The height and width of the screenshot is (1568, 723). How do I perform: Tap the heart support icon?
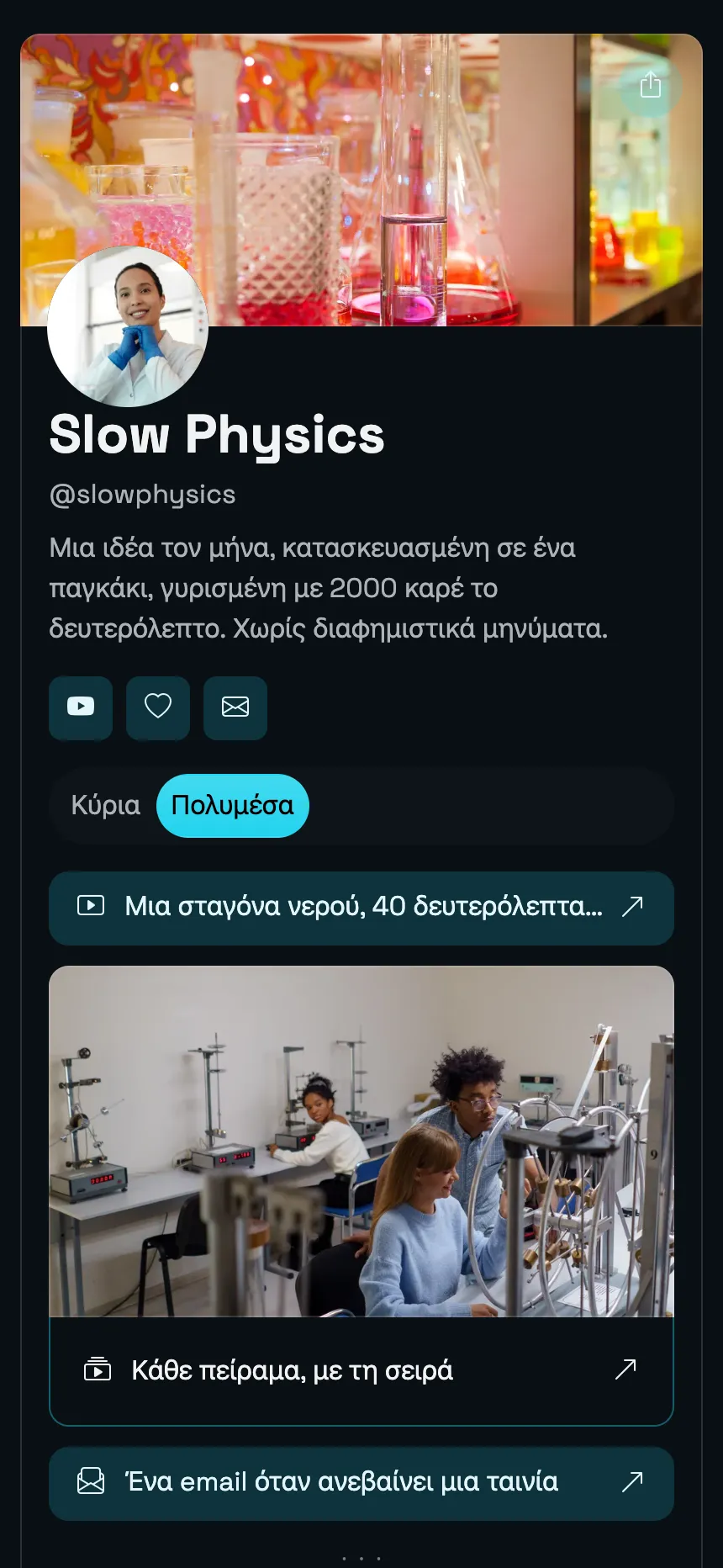tap(158, 707)
